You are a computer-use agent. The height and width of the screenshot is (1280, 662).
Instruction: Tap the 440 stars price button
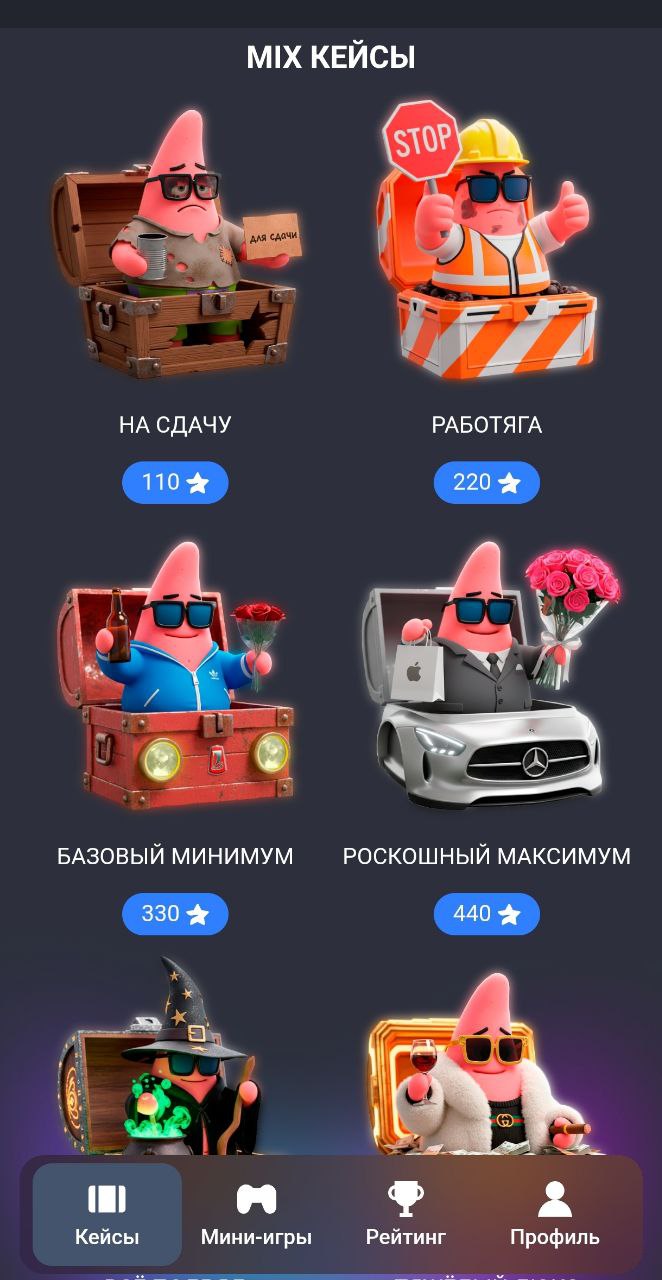486,914
